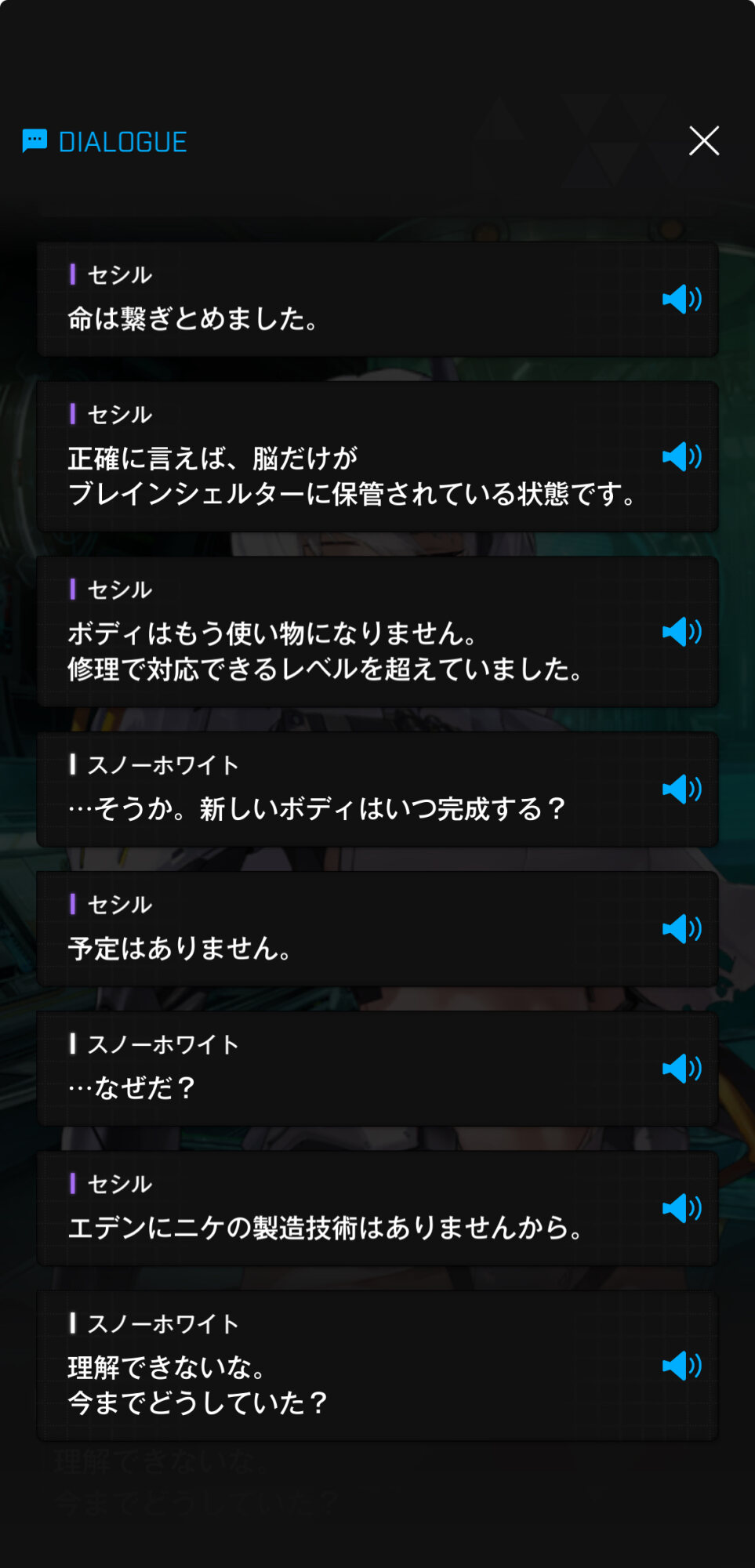
Task: Close the DIALOGUE log
Action: (703, 141)
